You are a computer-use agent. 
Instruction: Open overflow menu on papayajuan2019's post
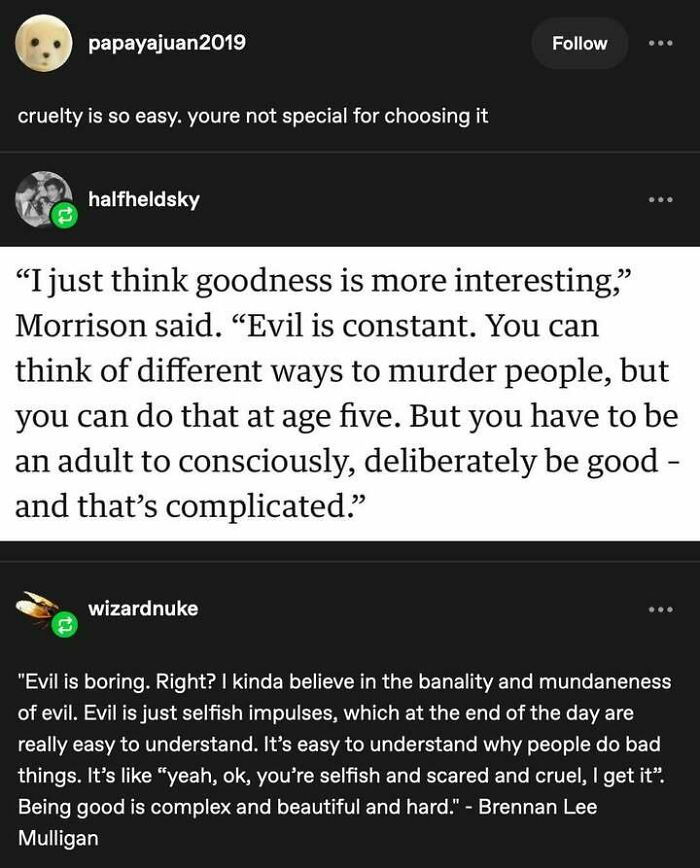tap(660, 44)
